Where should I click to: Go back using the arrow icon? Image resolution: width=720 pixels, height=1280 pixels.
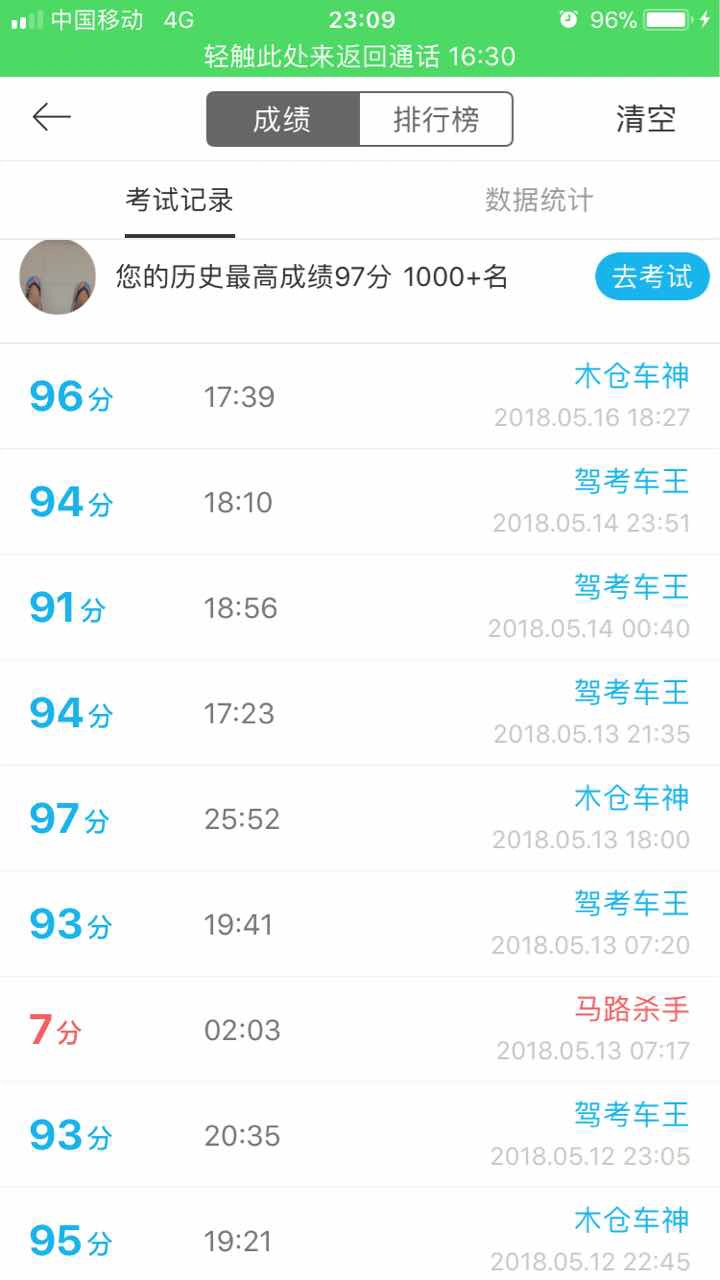point(51,118)
